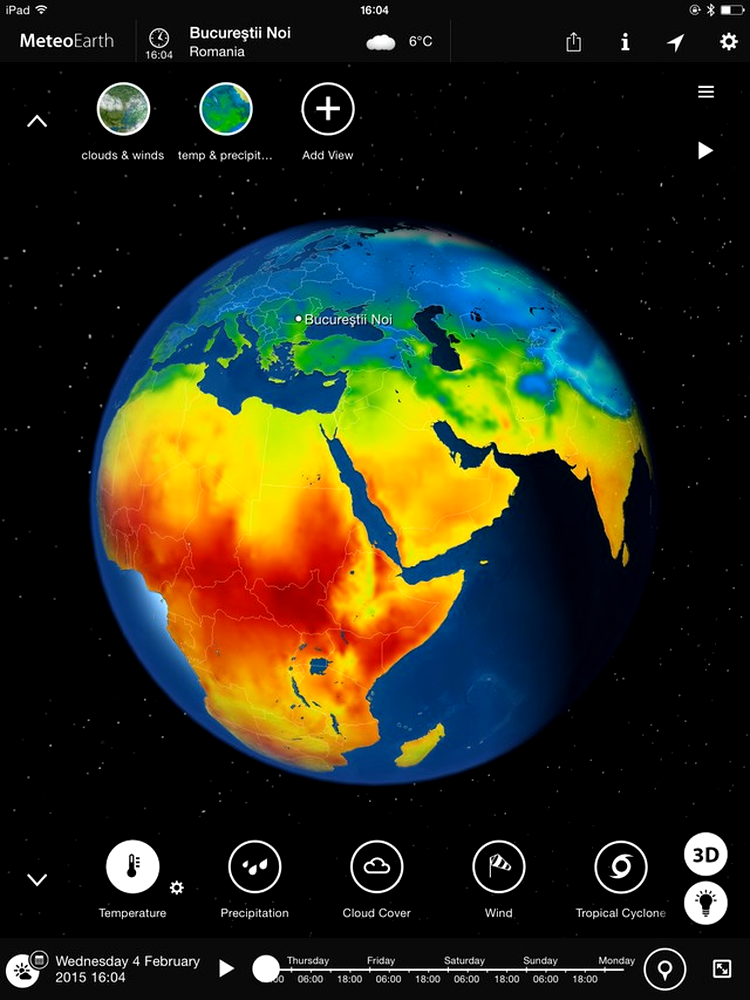Center map on my location
The width and height of the screenshot is (750, 1000).
coord(676,42)
